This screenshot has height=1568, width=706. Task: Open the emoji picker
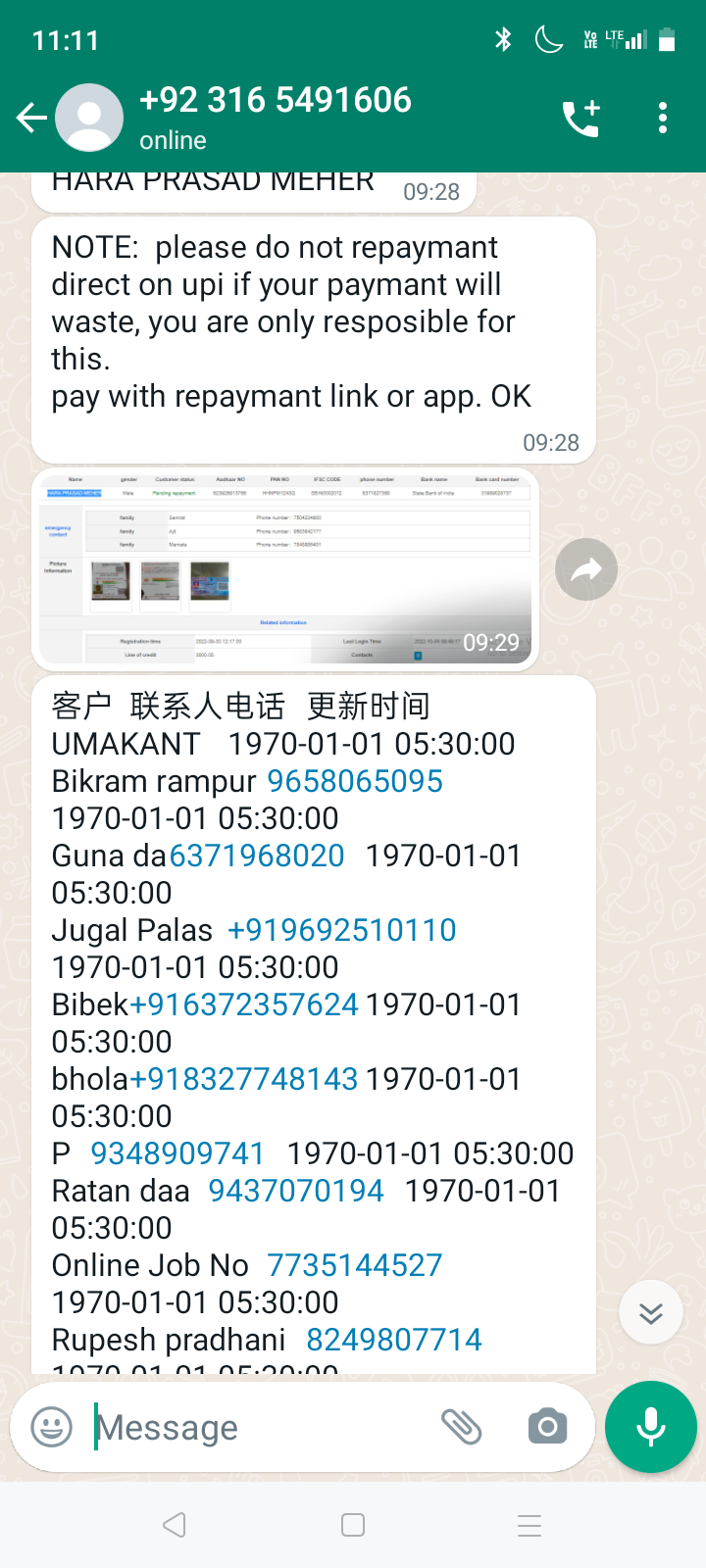tap(52, 1427)
